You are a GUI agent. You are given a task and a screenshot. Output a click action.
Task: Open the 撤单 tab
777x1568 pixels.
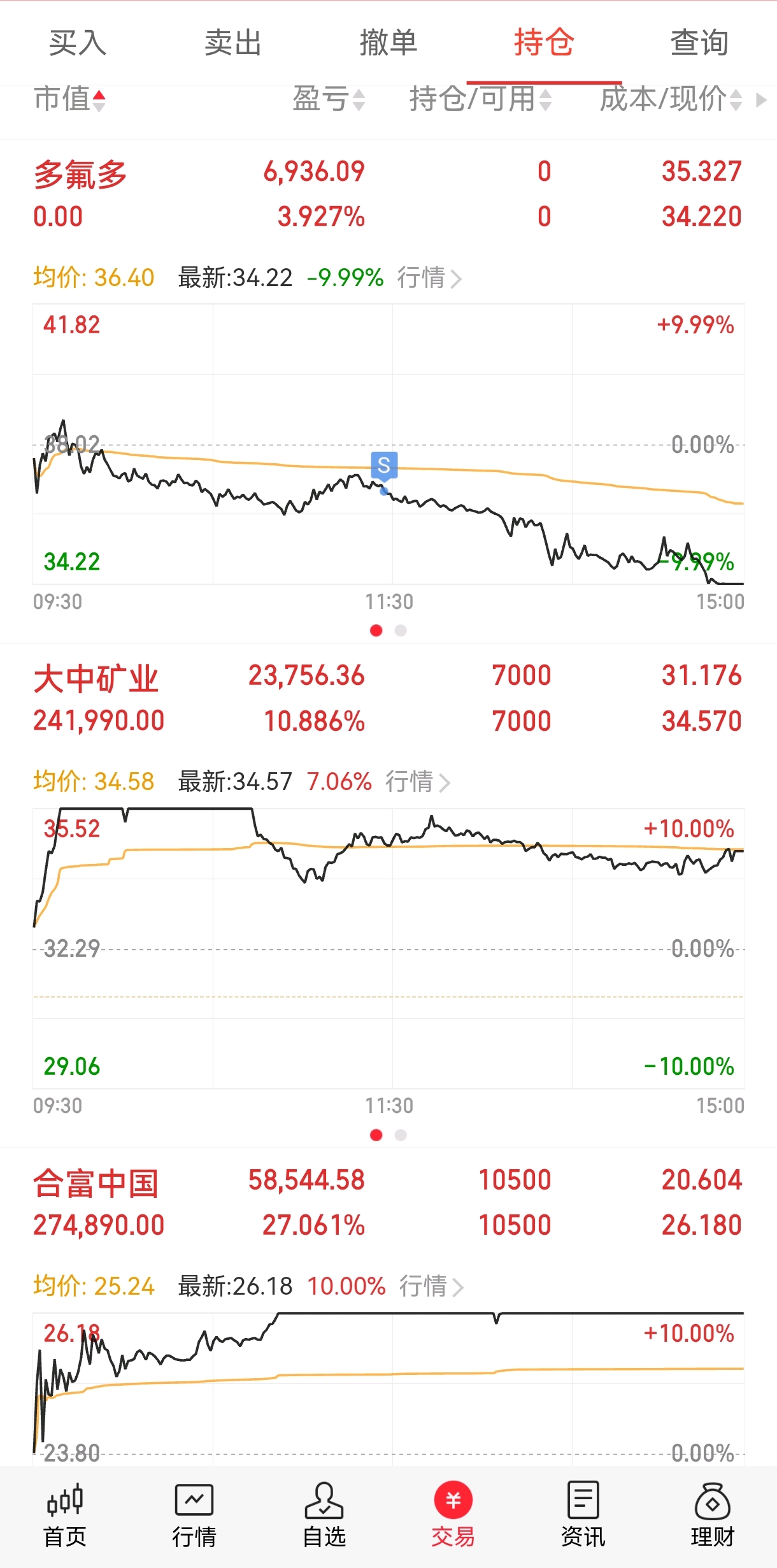388,43
